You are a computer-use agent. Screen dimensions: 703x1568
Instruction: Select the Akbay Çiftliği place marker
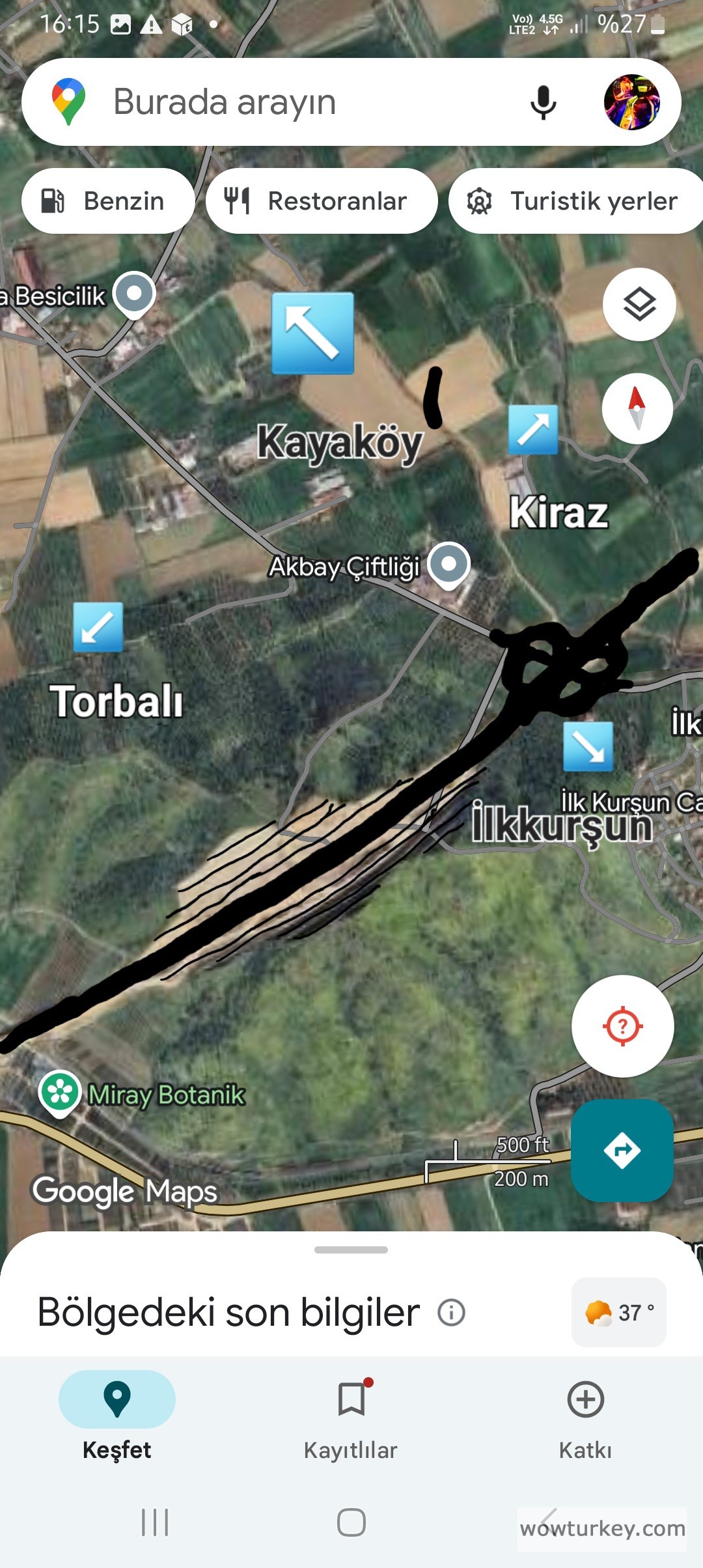tap(450, 566)
